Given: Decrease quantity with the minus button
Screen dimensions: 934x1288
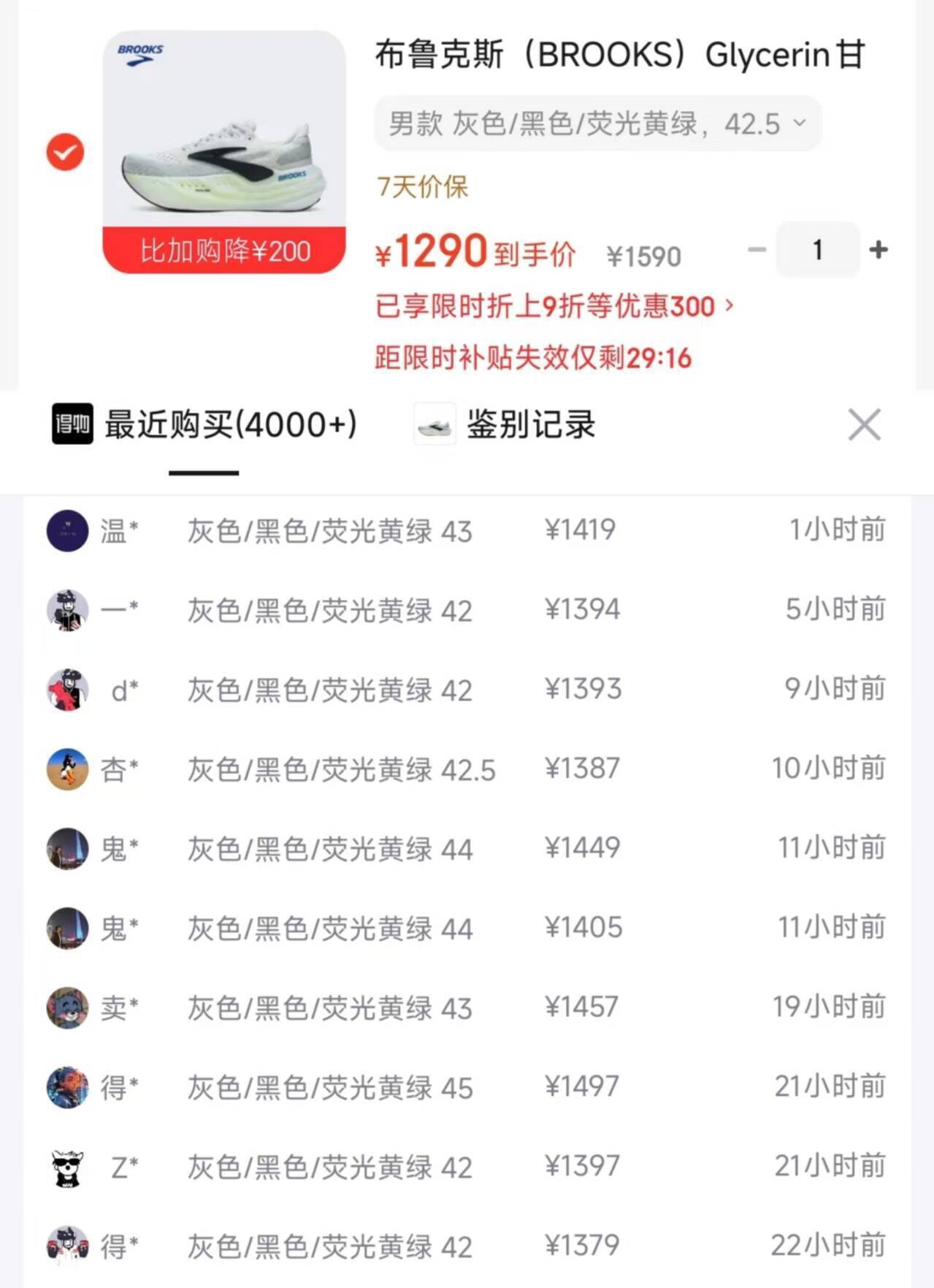Looking at the screenshot, I should 755,249.
